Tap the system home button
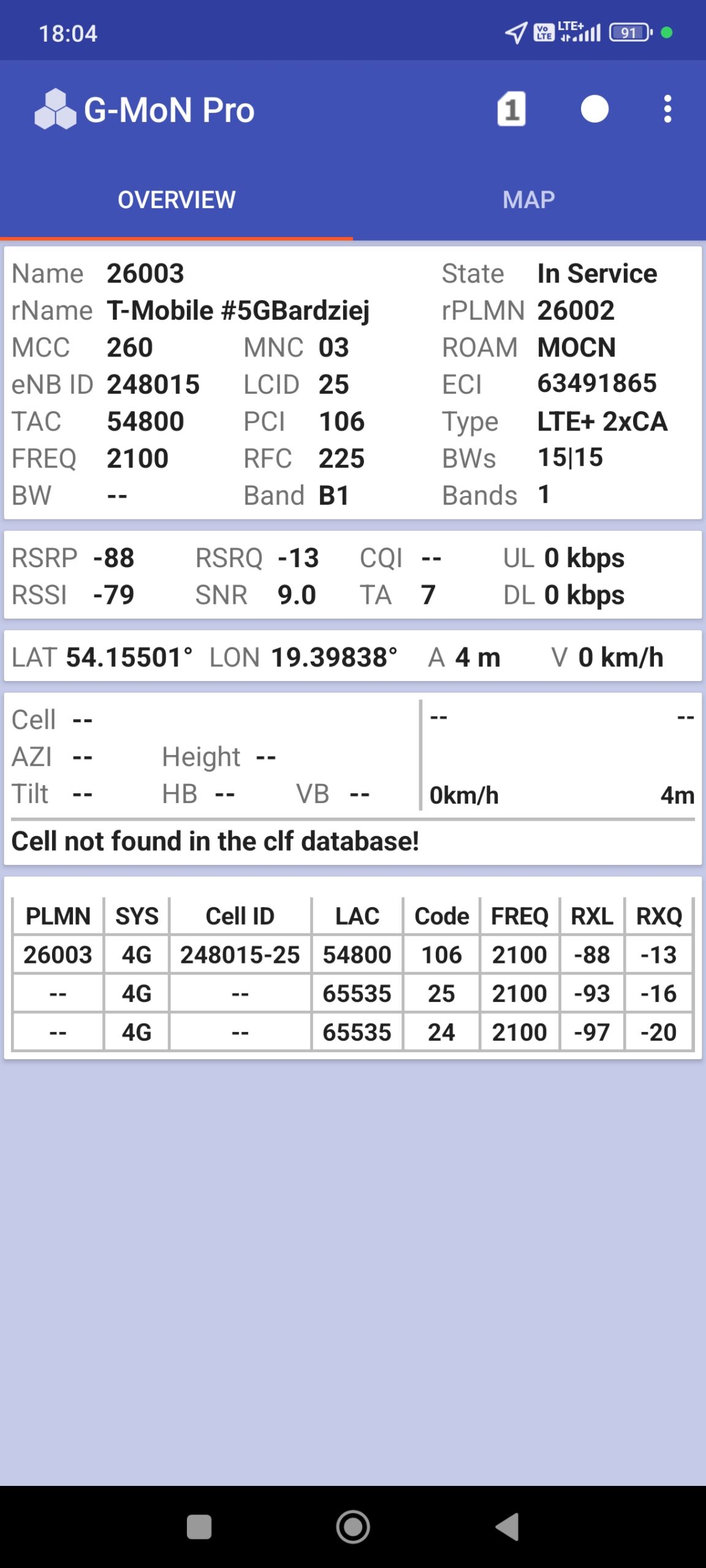This screenshot has height=1568, width=706. [x=353, y=1526]
